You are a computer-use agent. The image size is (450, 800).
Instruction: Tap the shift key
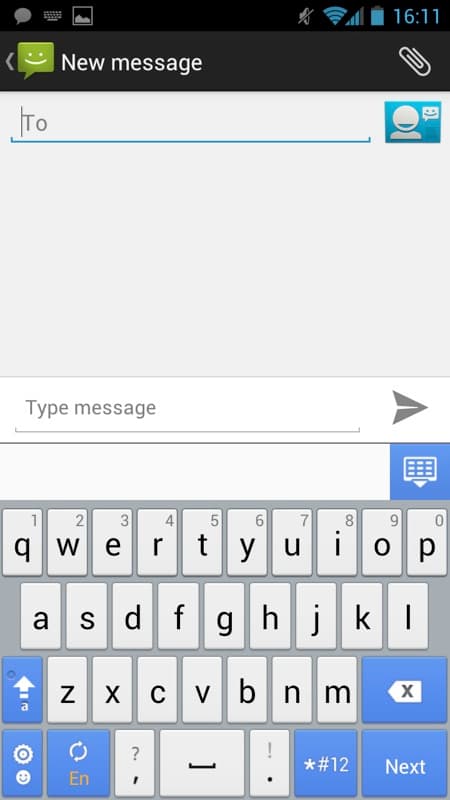[x=22, y=690]
